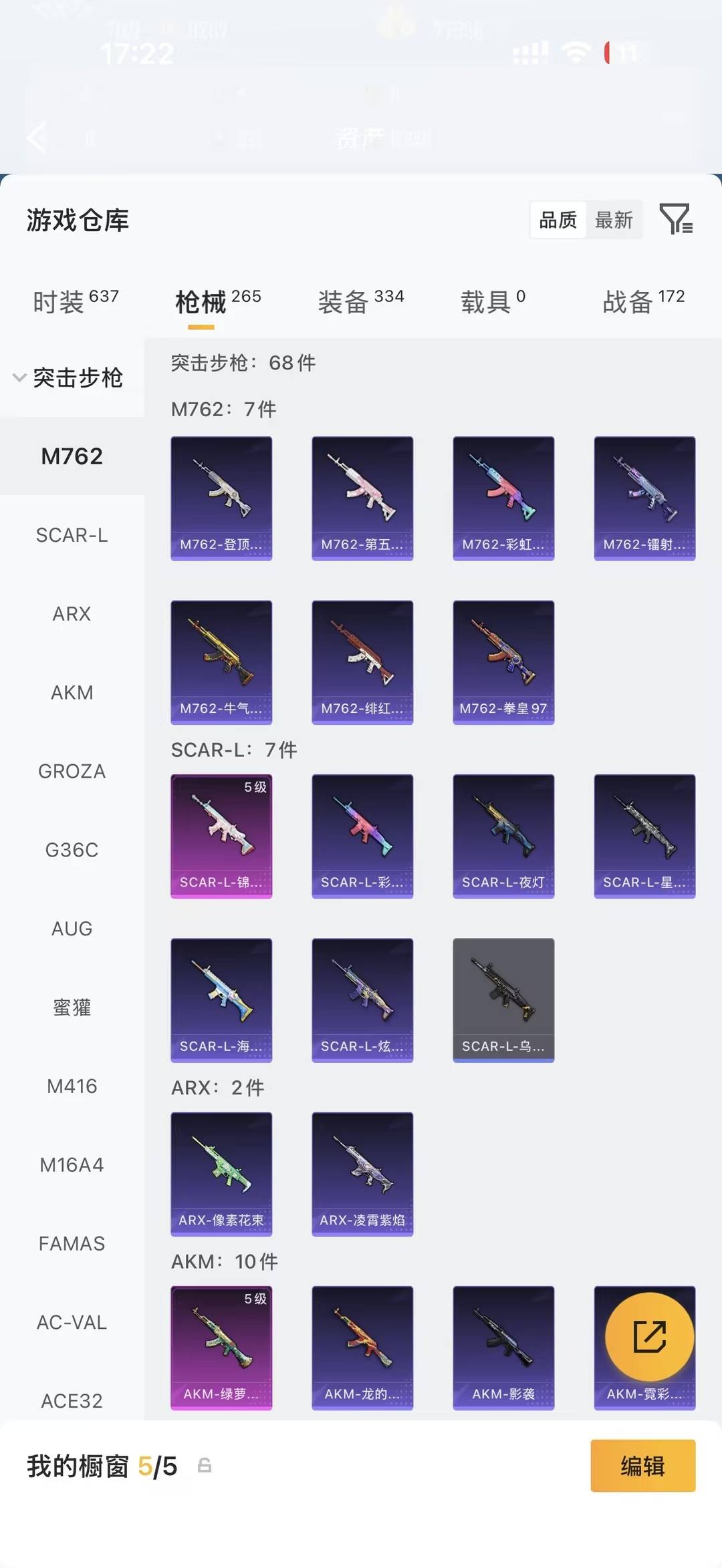722x1568 pixels.
Task: Select SCAR-L in the side list
Action: 72,535
